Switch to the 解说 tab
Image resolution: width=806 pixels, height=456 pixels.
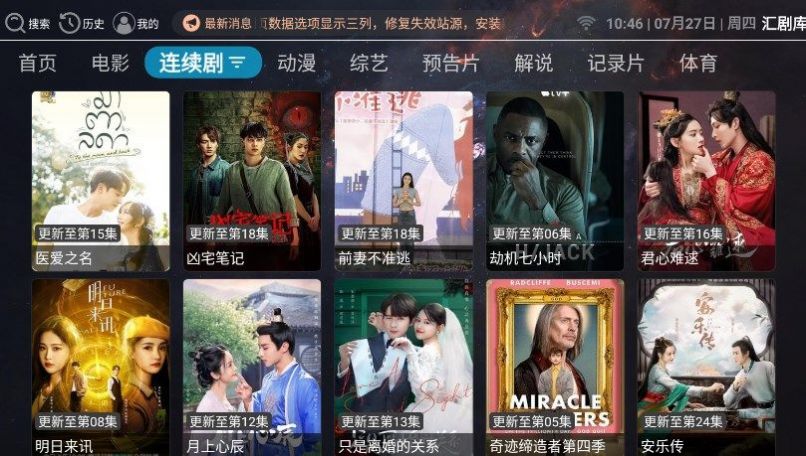click(x=533, y=63)
